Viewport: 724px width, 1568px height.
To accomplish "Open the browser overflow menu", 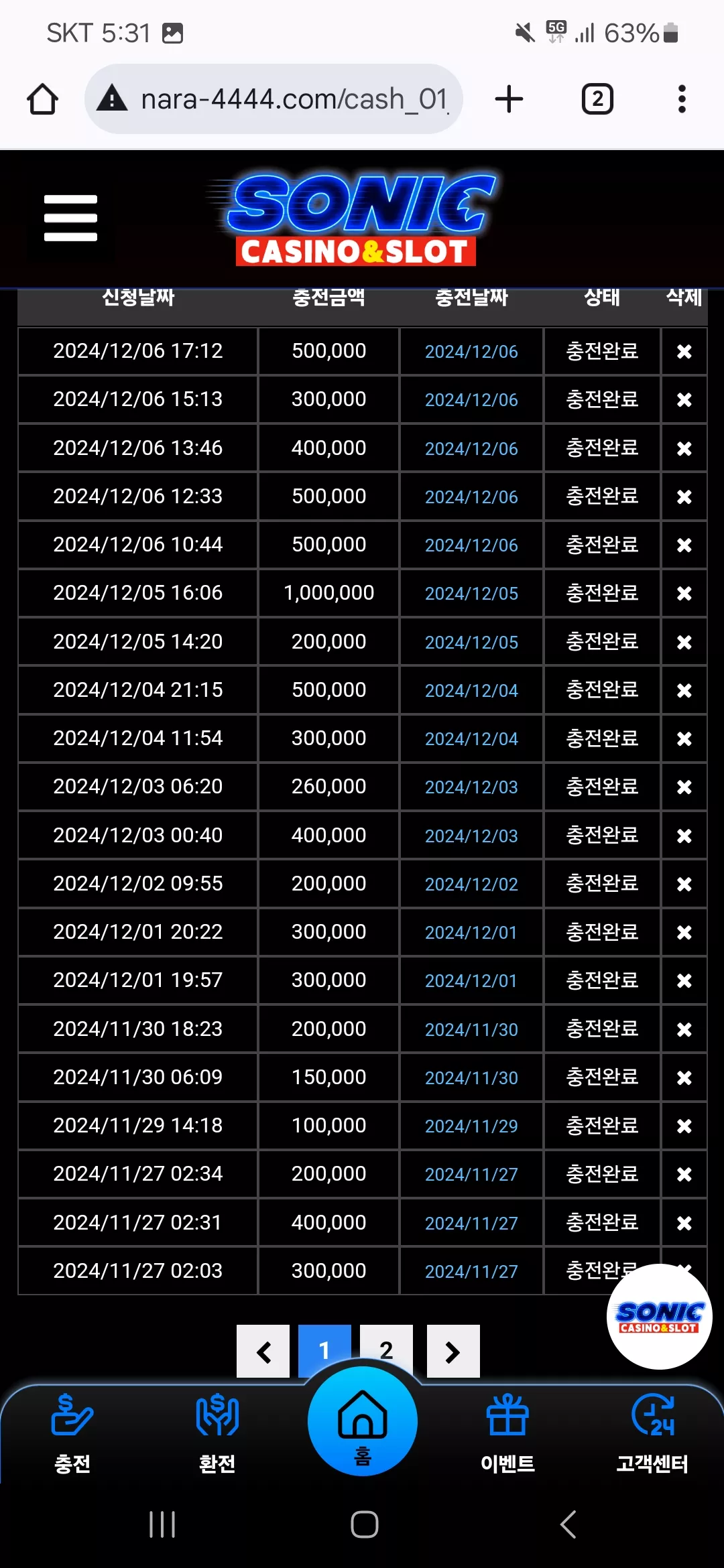I will [x=682, y=99].
